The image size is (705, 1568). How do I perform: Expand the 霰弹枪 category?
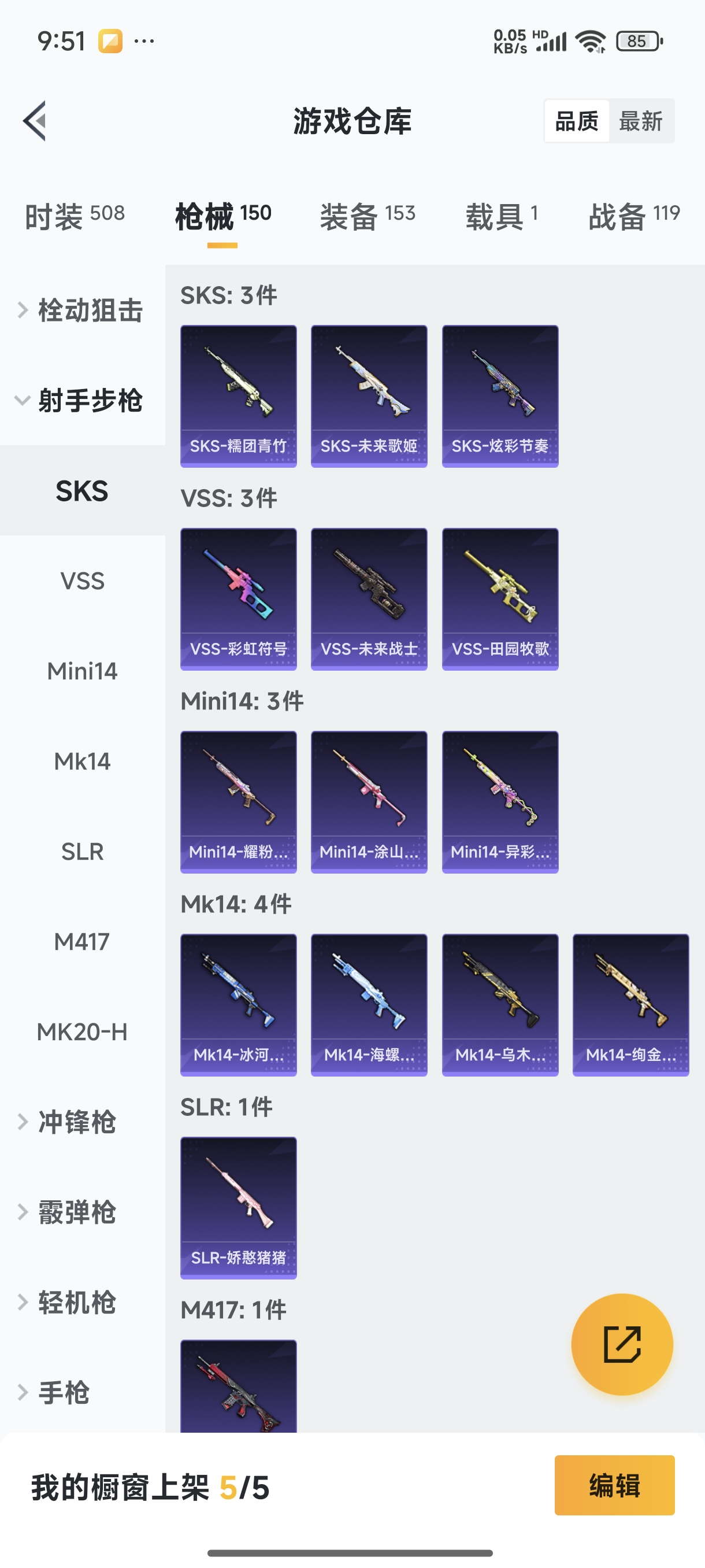click(76, 1212)
